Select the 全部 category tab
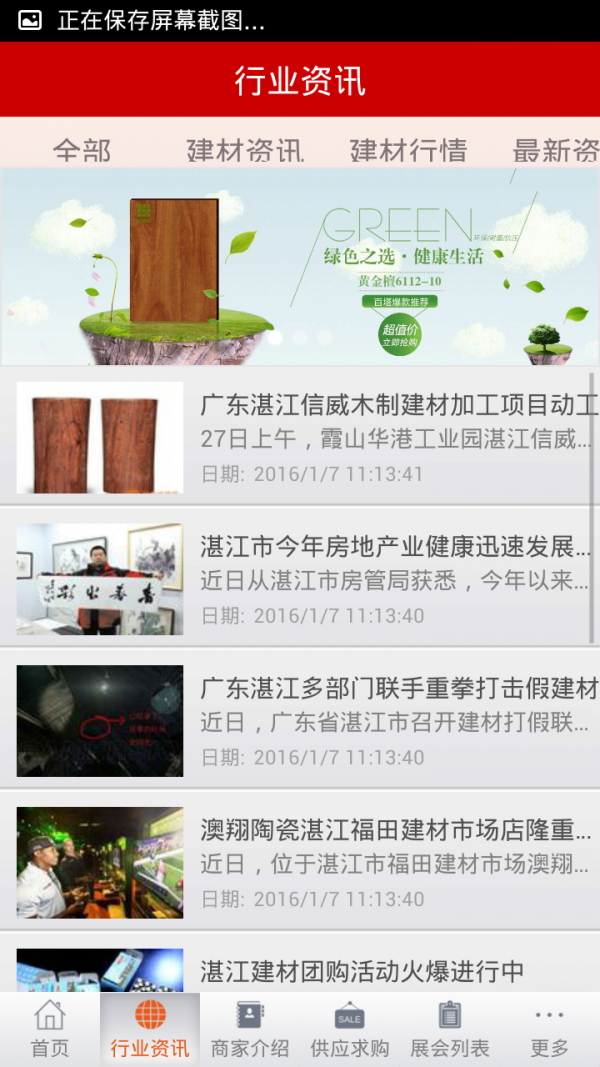The image size is (600, 1067). point(82,150)
